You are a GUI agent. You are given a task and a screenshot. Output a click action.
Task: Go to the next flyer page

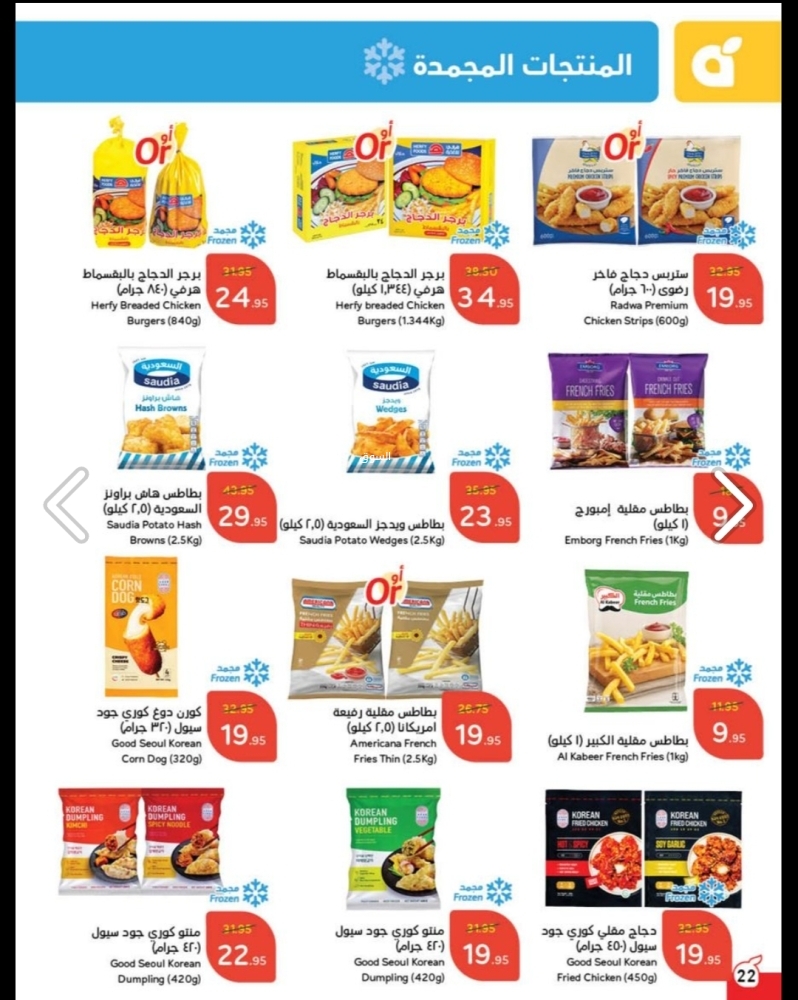point(735,505)
